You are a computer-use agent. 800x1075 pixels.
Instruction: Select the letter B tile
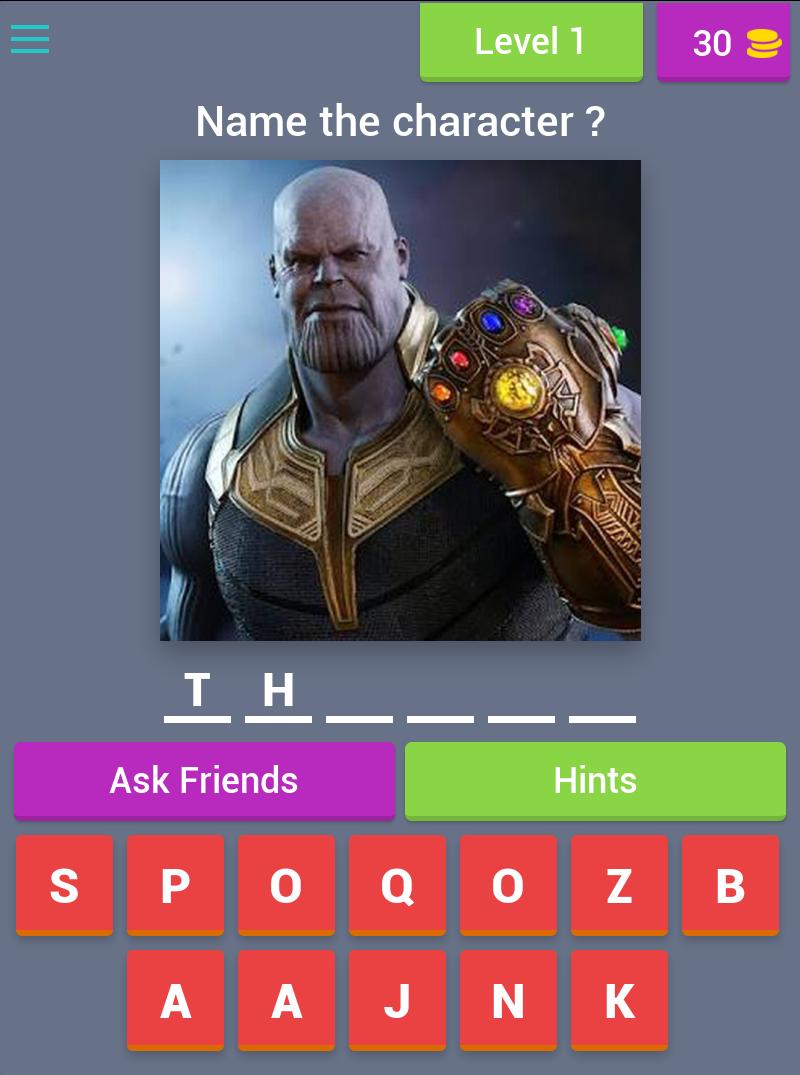[x=730, y=885]
